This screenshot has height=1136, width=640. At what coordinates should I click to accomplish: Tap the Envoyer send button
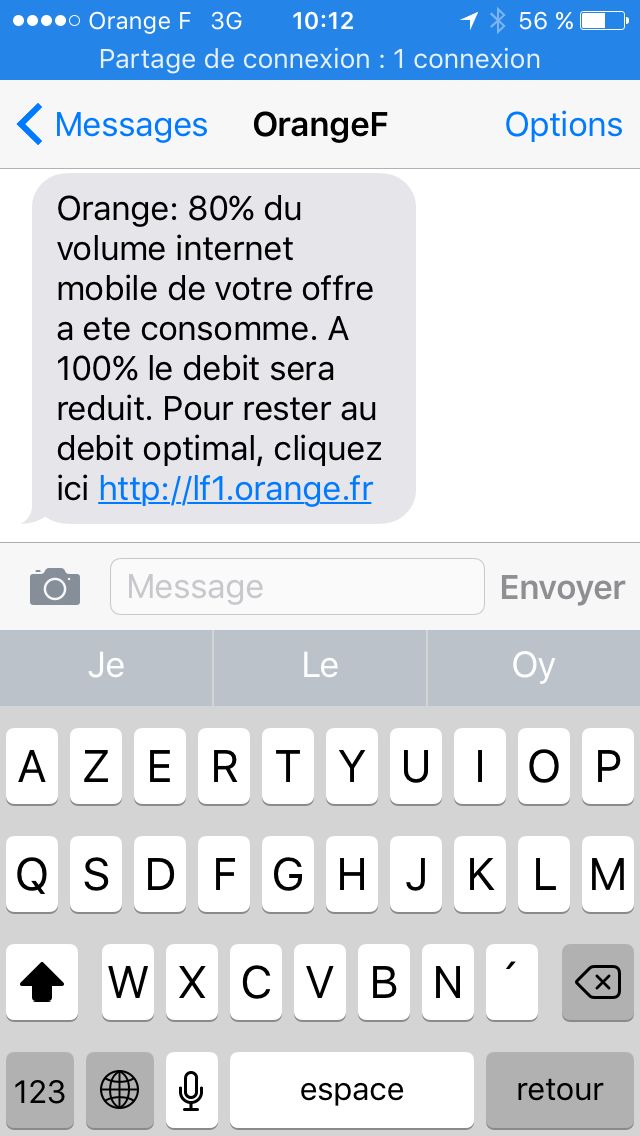point(562,588)
